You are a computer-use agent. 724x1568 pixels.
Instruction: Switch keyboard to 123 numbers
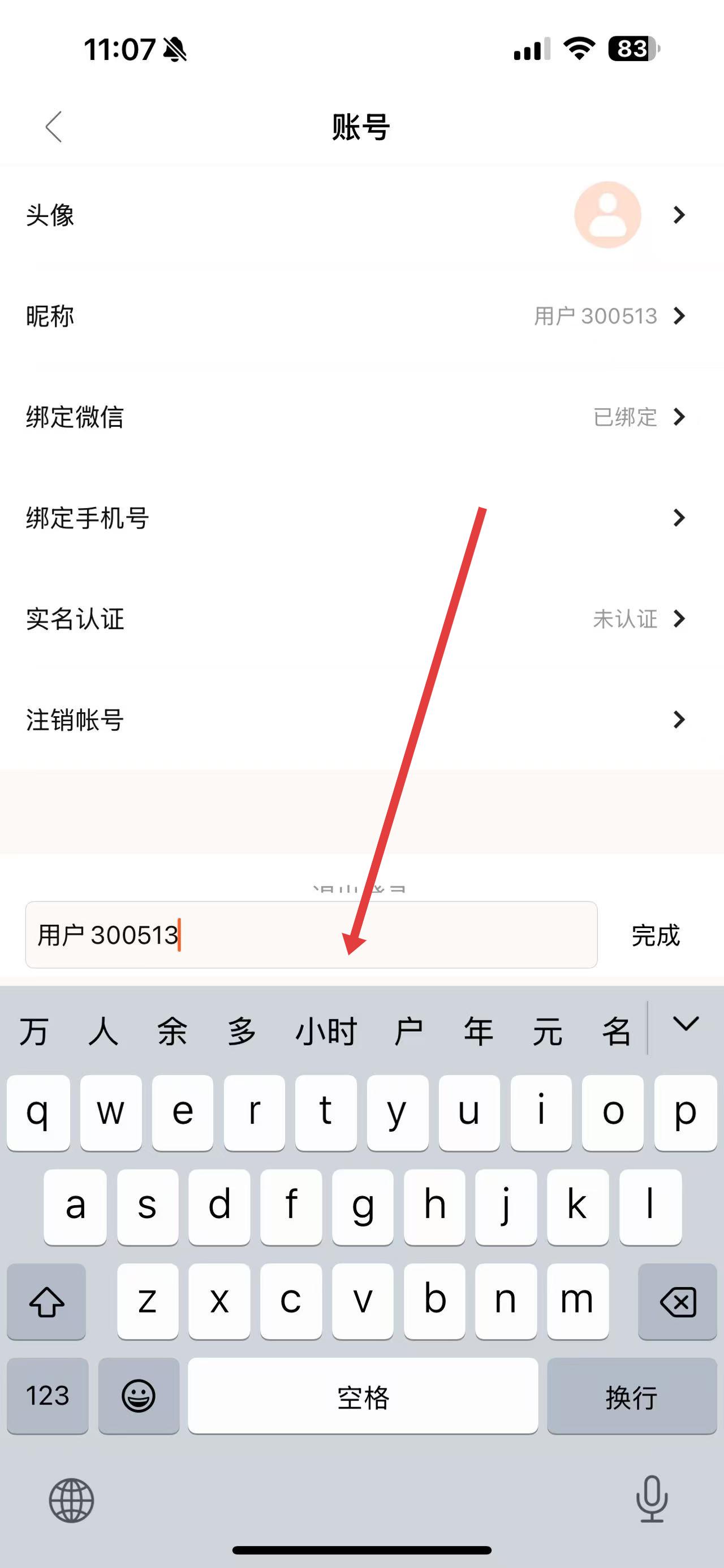pos(48,1396)
